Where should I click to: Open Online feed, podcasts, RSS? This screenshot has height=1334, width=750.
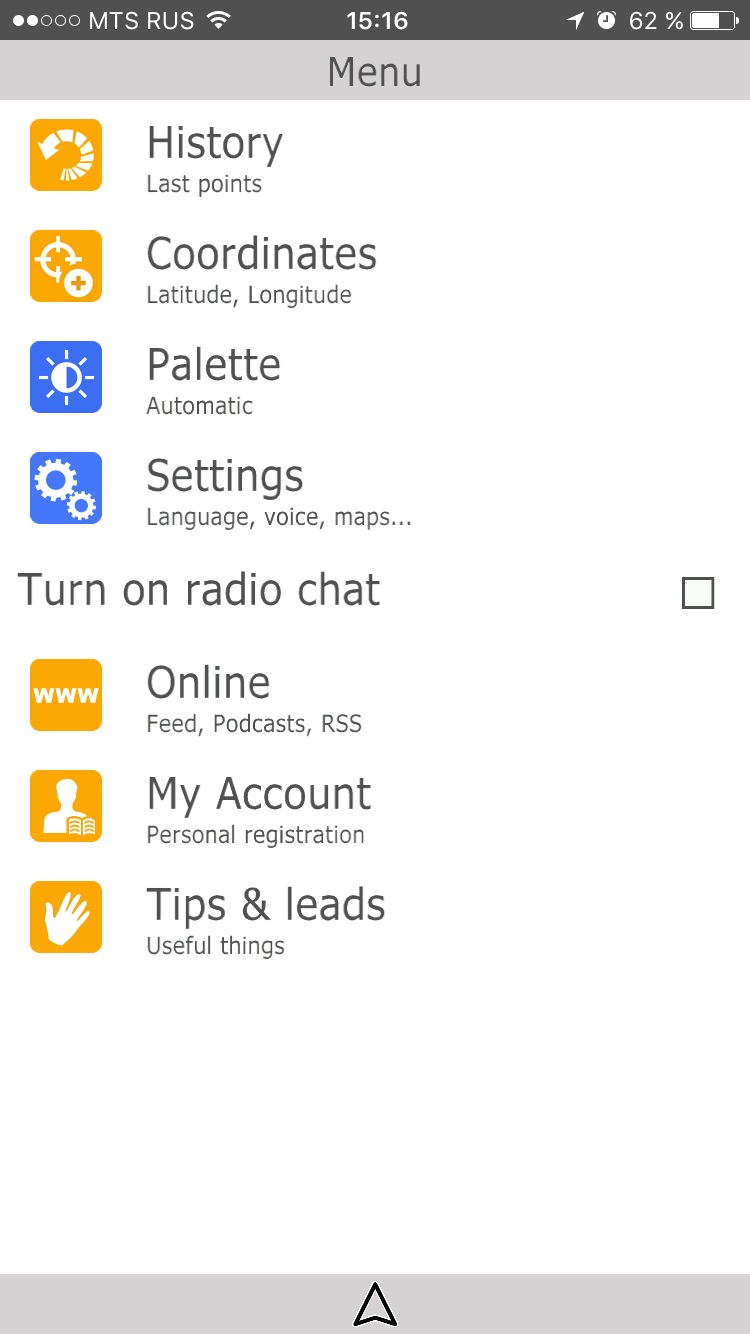coord(375,696)
